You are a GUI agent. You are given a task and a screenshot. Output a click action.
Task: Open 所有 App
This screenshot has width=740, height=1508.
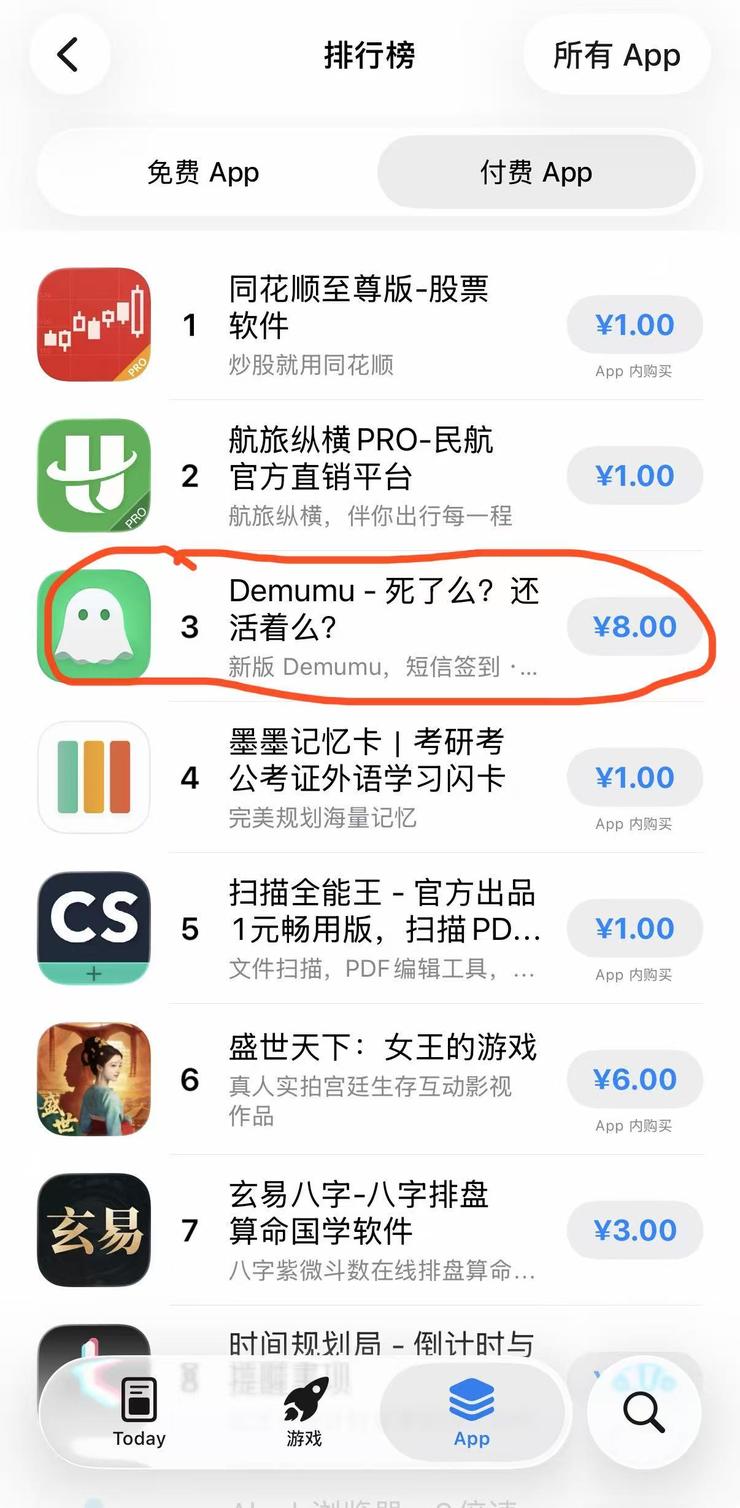tap(616, 55)
